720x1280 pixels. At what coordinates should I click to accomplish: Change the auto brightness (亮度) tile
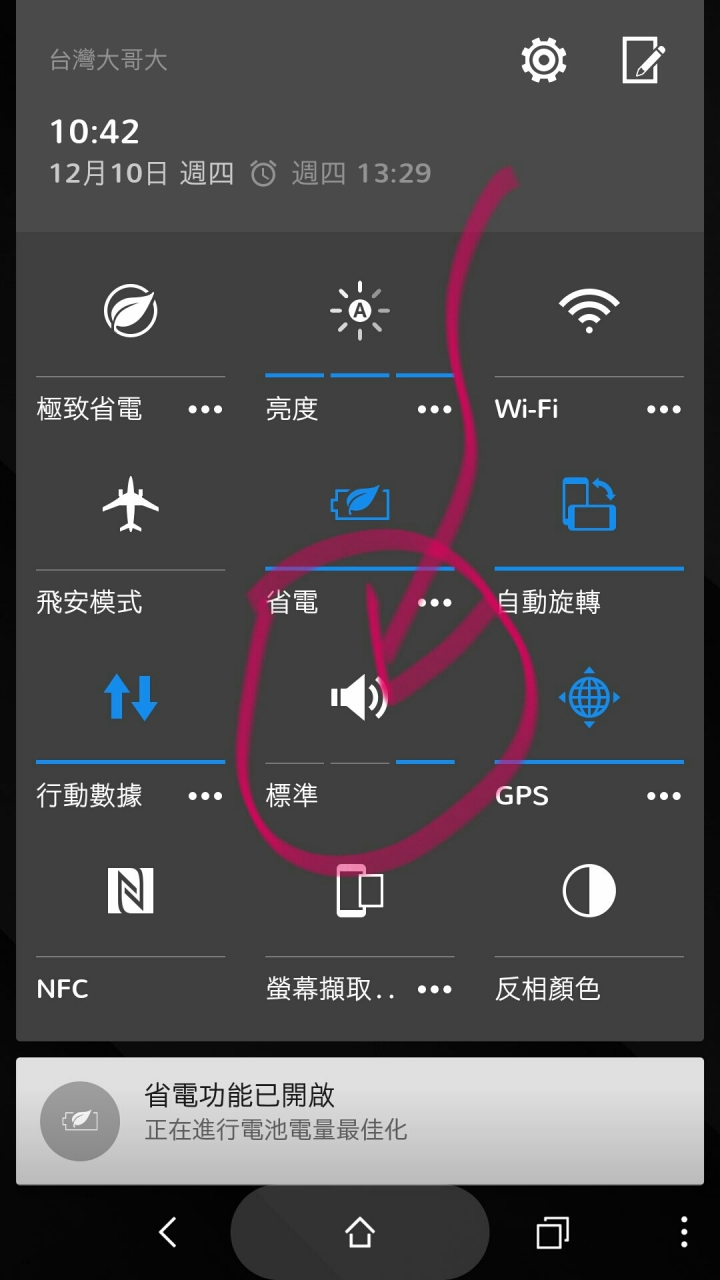(359, 311)
